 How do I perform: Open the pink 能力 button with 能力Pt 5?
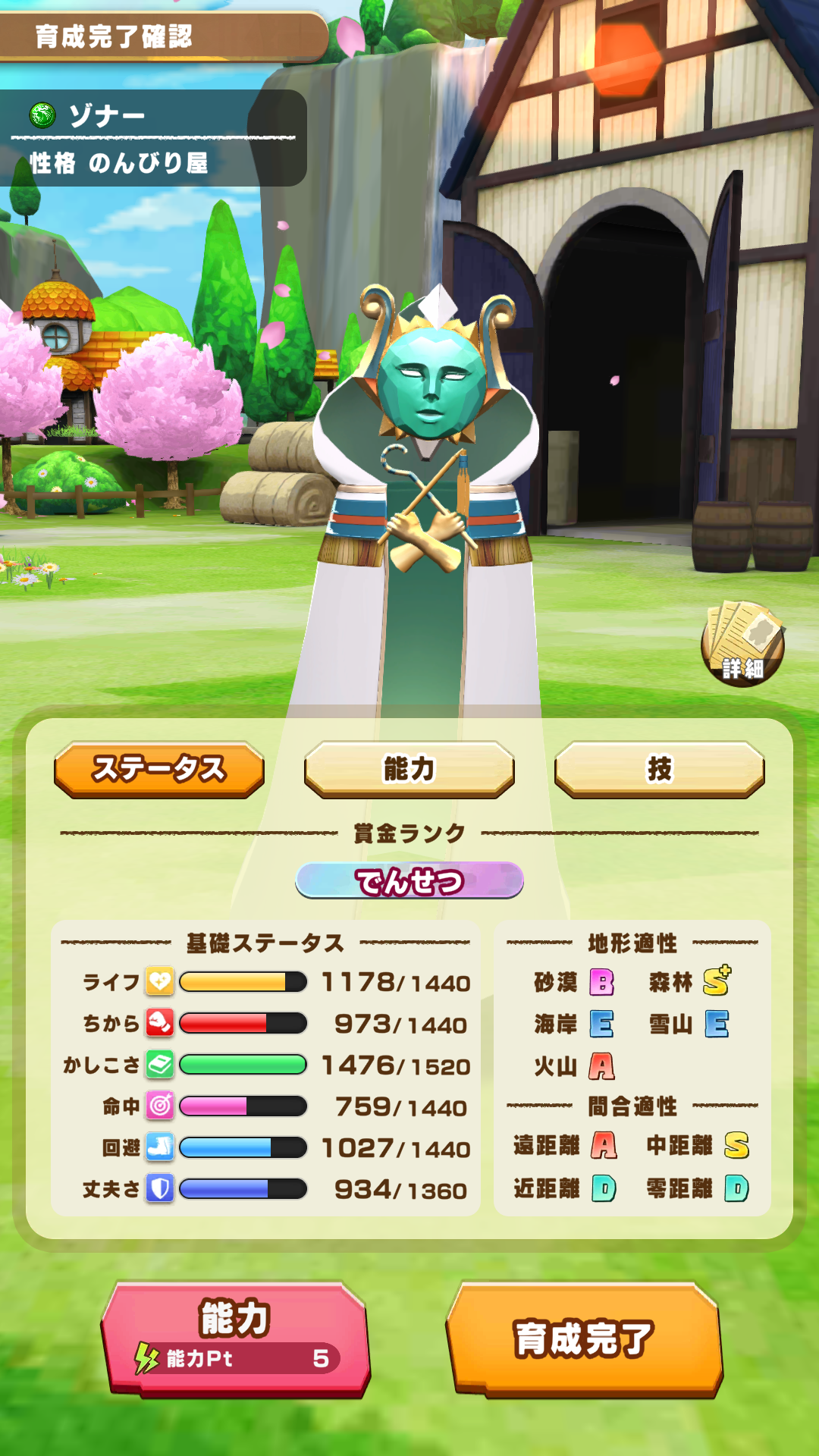point(235,1339)
